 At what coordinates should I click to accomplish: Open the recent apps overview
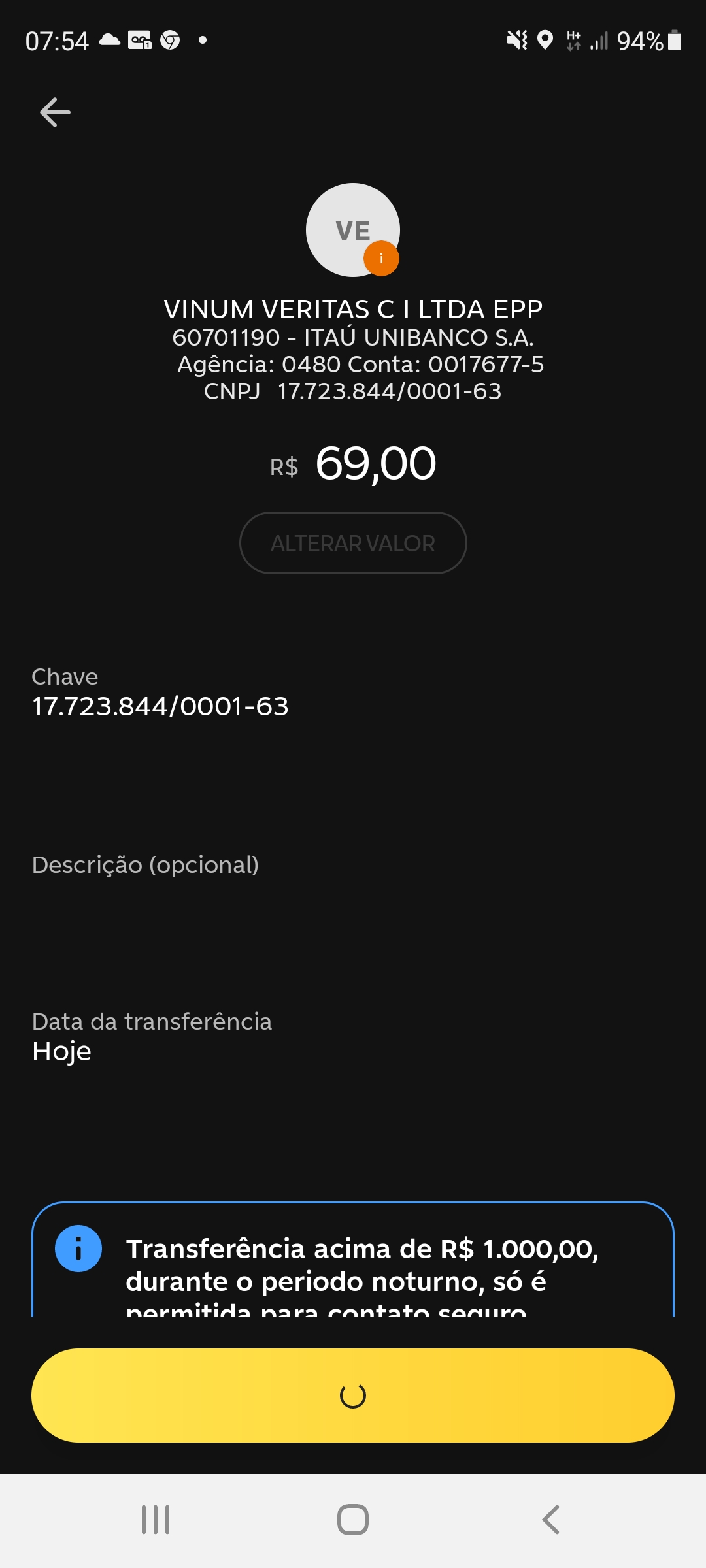tap(156, 1520)
